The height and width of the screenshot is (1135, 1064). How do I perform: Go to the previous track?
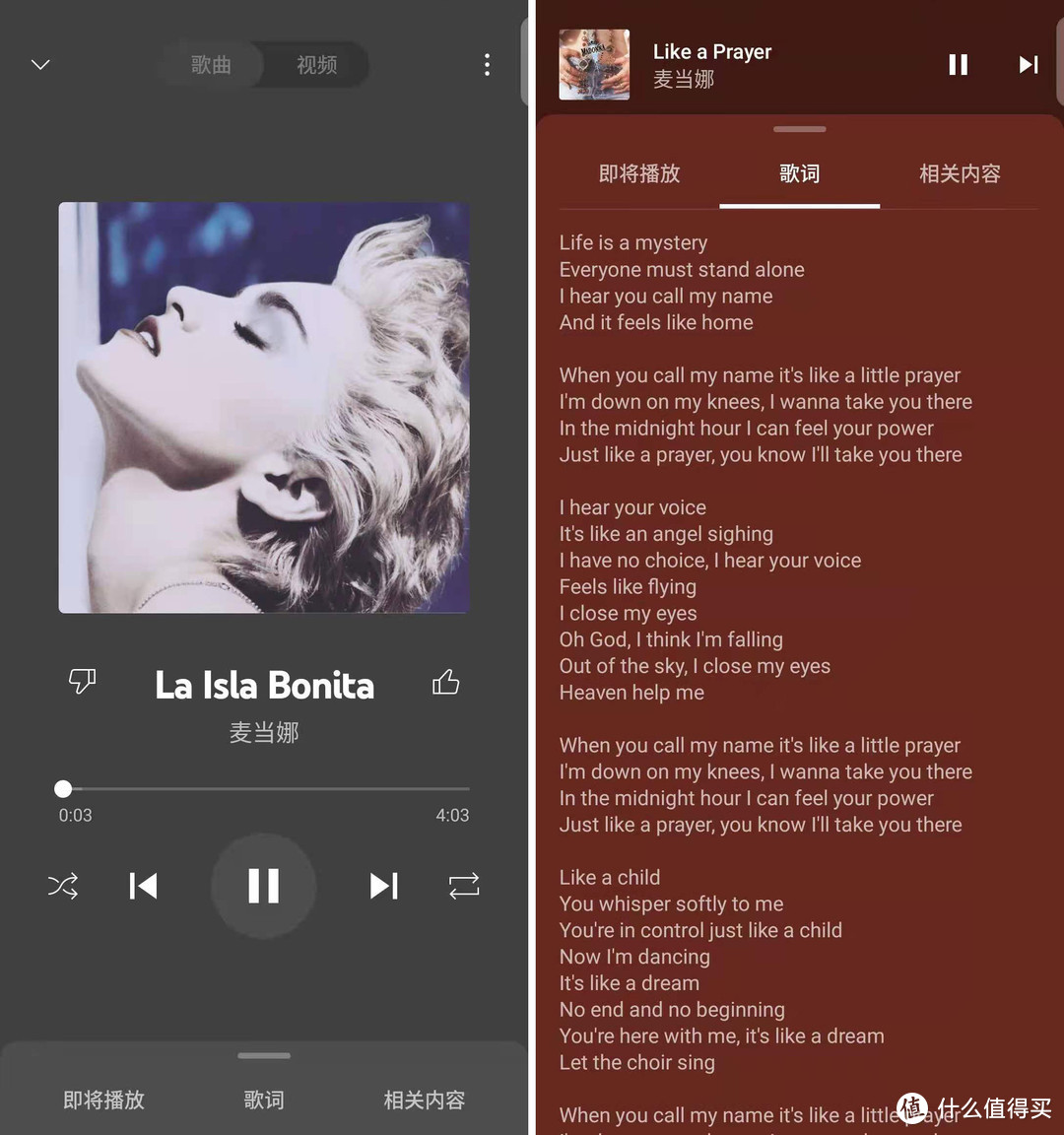(143, 886)
